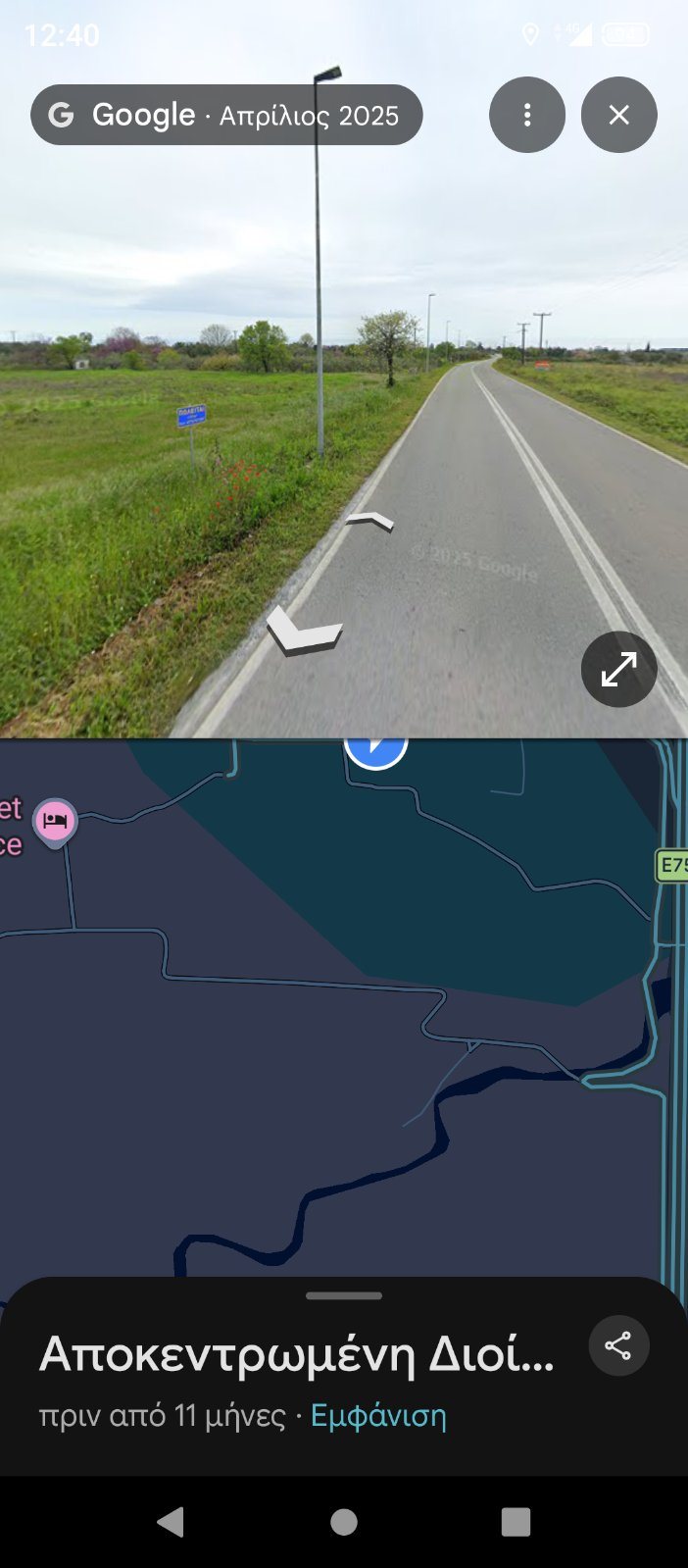This screenshot has height=1568, width=688.
Task: Go back with the system back button
Action: (x=171, y=1521)
